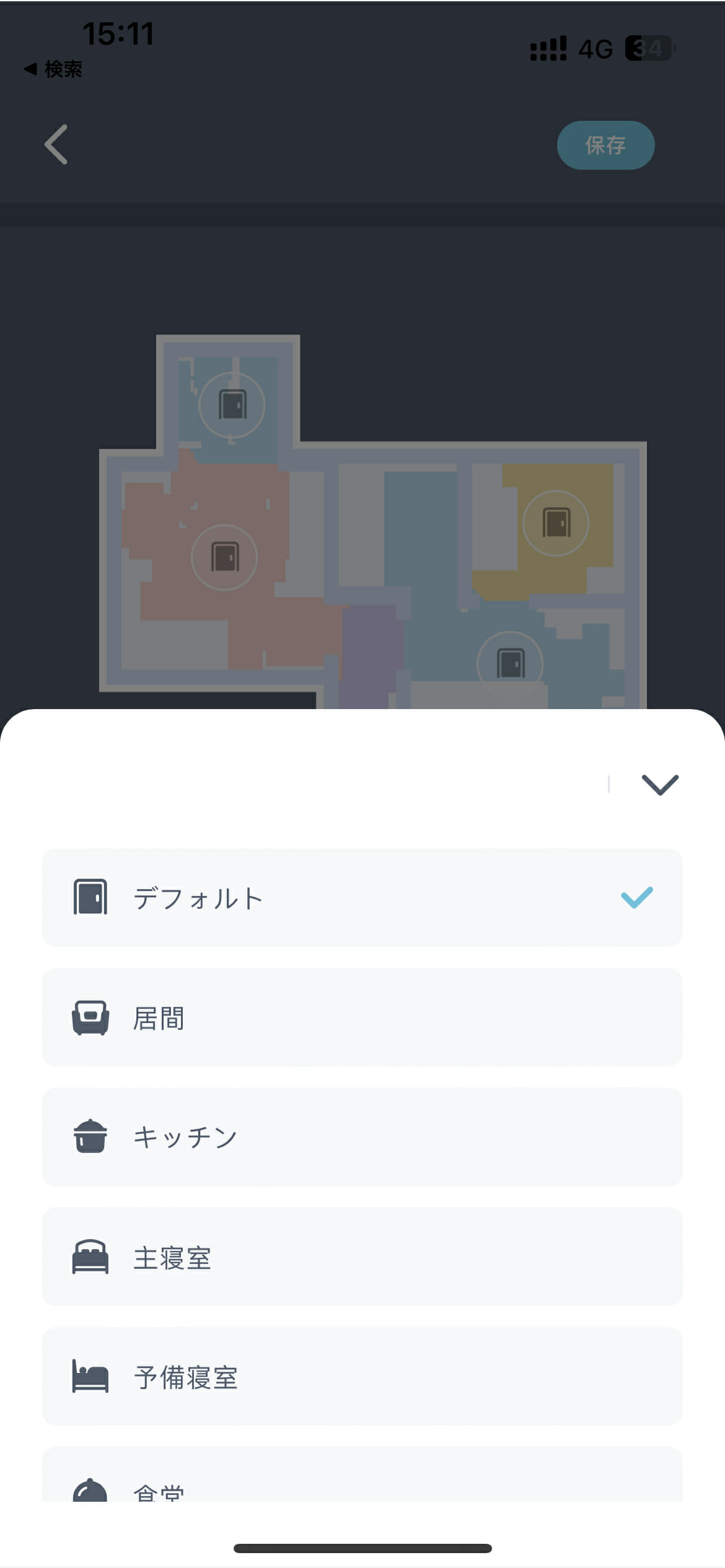Collapse the room type sheet with the chevron

tap(659, 785)
